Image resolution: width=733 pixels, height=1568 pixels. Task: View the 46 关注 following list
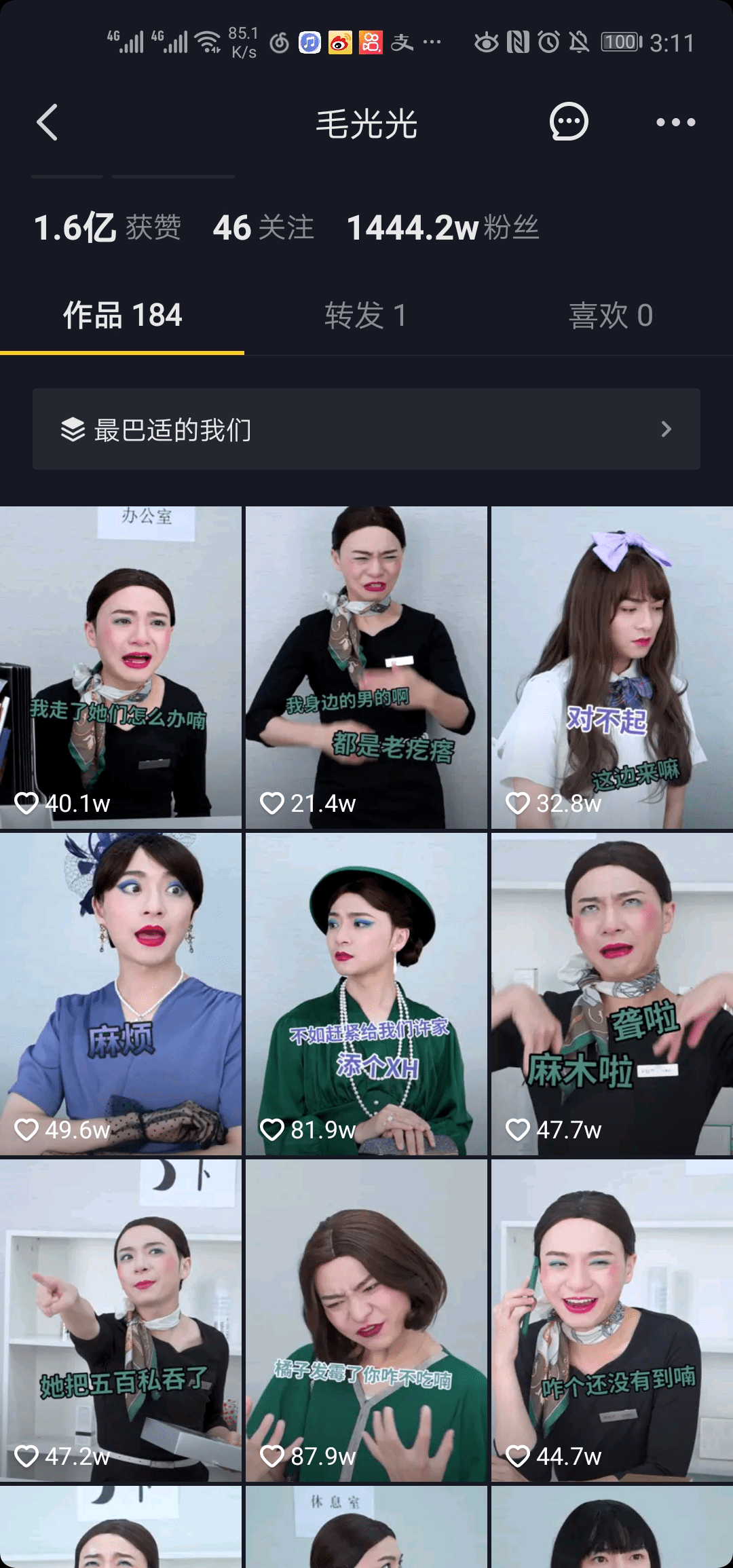[x=263, y=228]
